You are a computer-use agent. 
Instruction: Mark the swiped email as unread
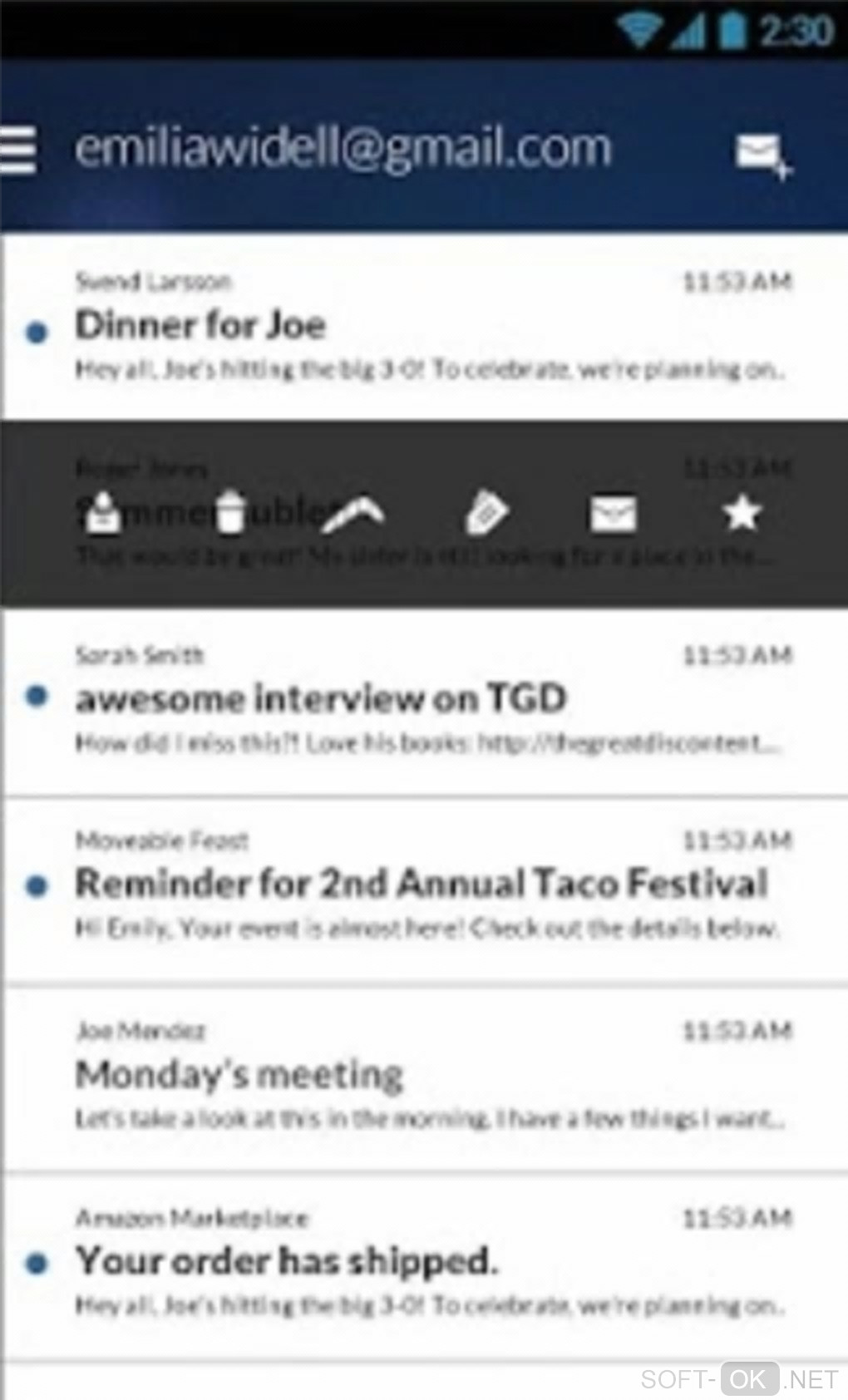(613, 514)
